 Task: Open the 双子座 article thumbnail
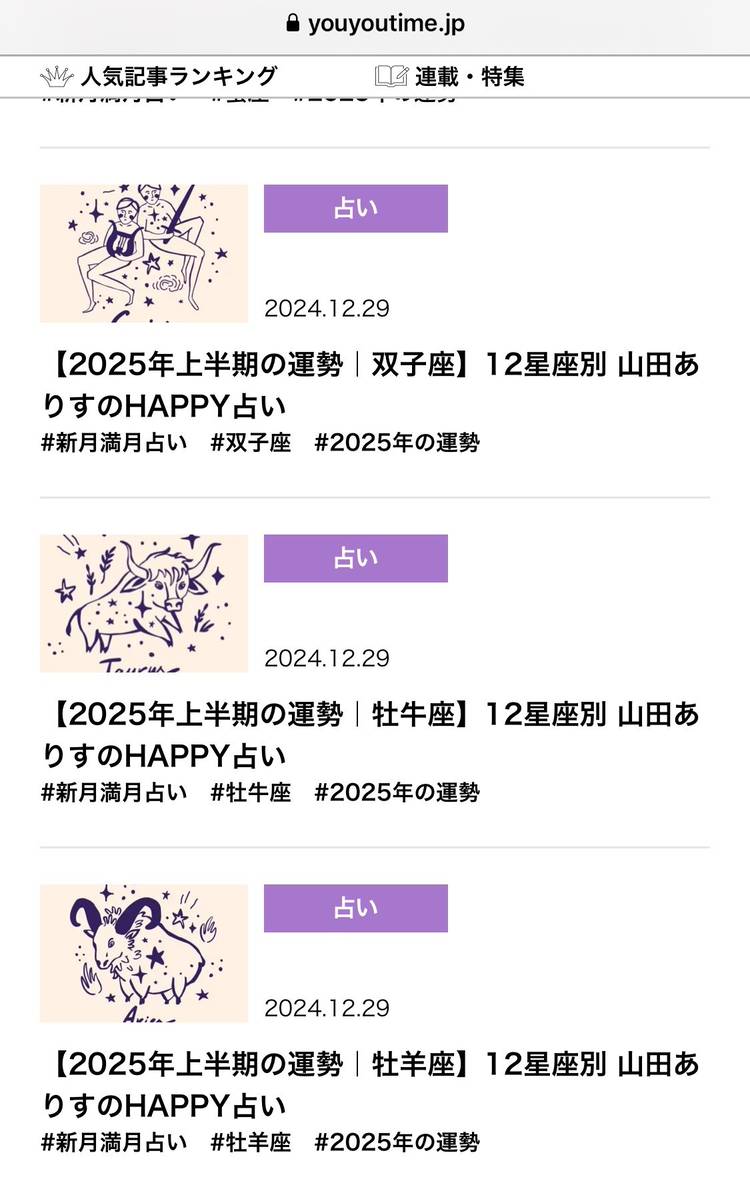[144, 253]
